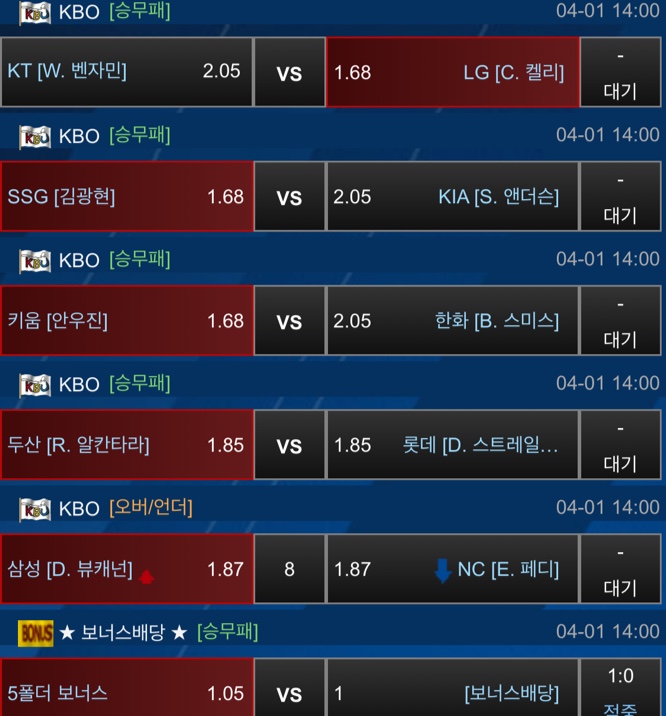Bet on 롯데 [D. 스트레일리] 1.85
The width and height of the screenshot is (666, 716).
point(452,445)
